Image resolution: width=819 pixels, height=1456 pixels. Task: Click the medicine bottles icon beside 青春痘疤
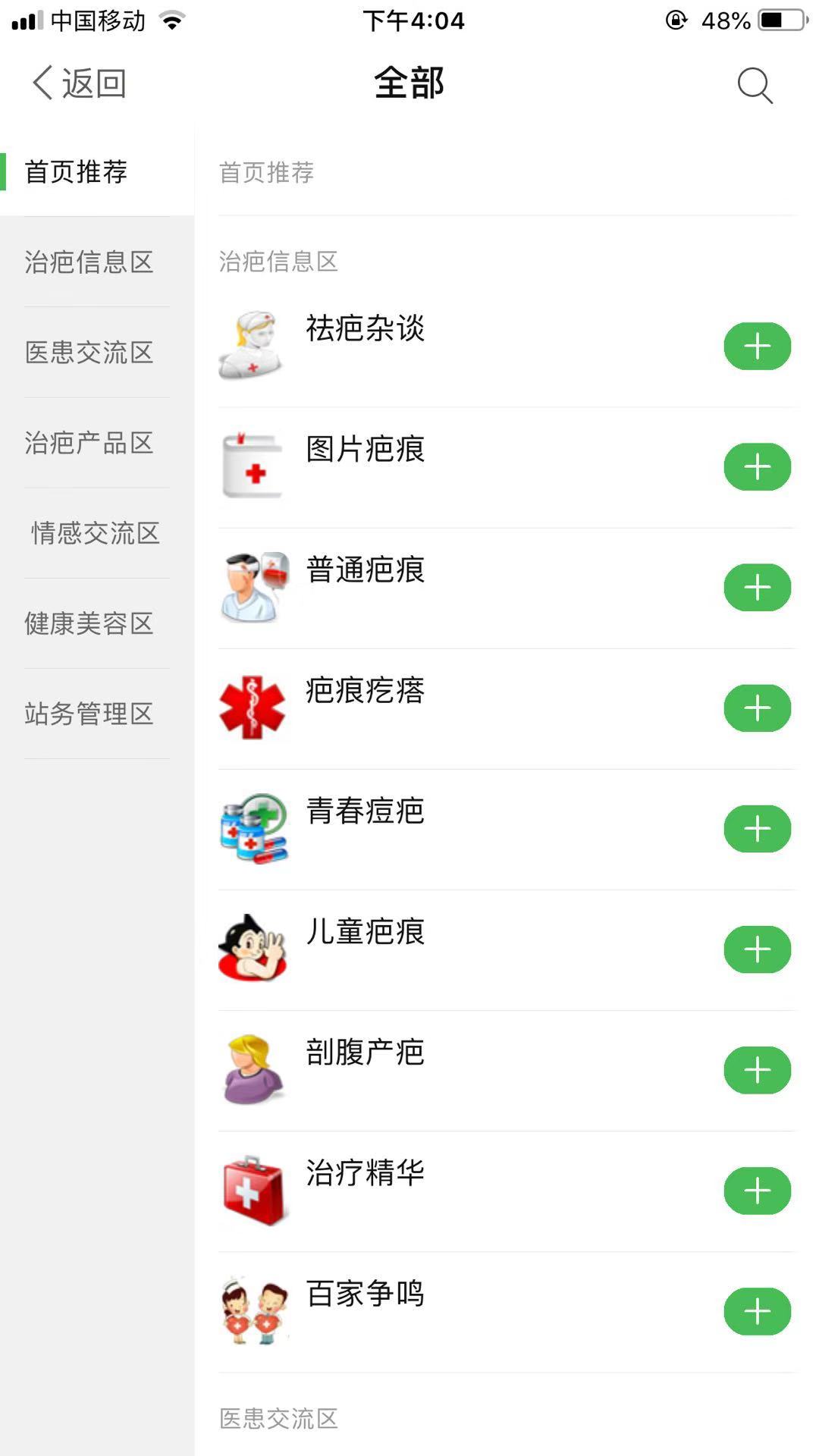pos(254,828)
